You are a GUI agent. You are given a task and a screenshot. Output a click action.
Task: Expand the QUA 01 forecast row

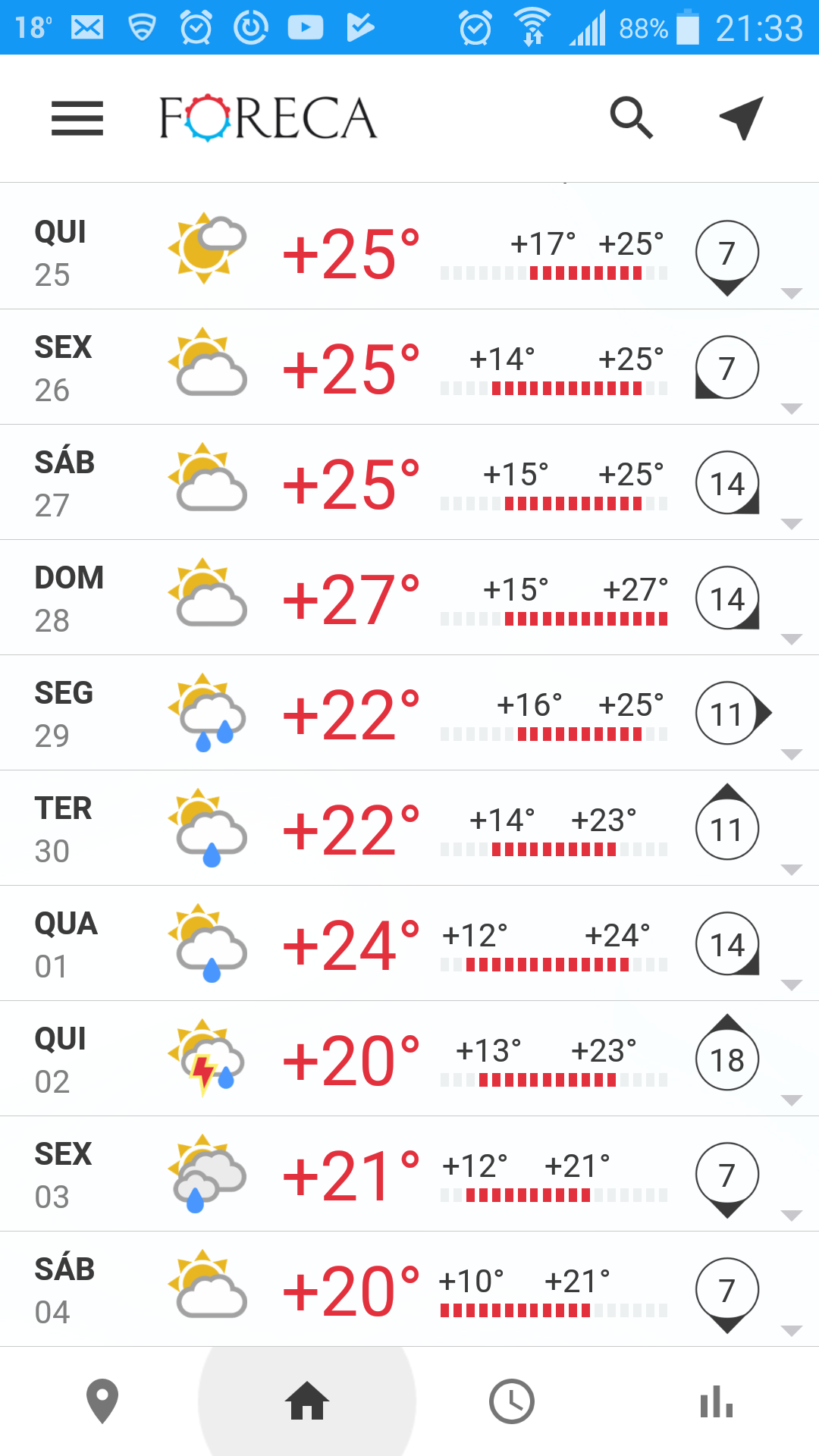[409, 943]
